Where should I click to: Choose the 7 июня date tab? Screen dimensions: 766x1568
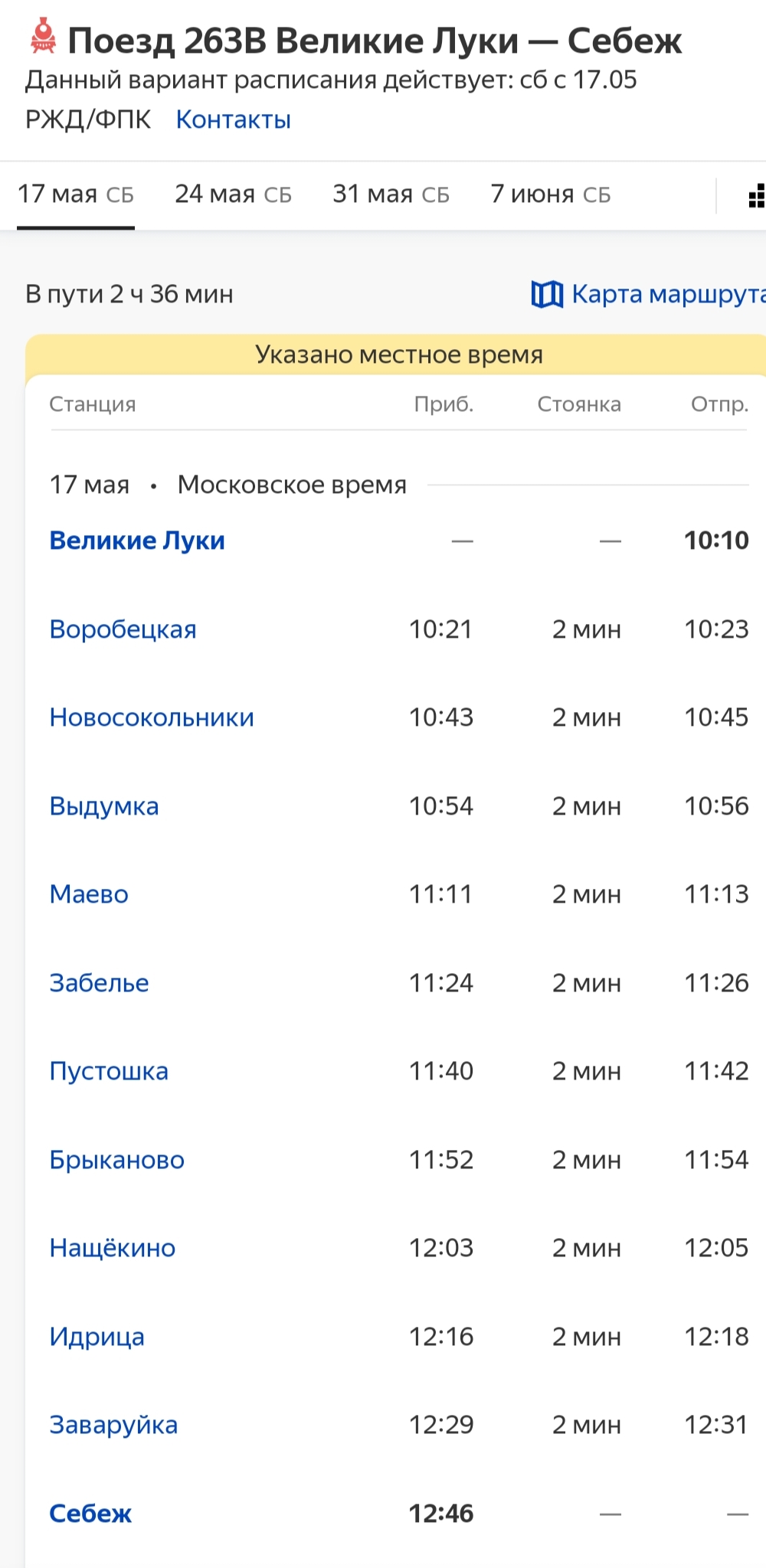[x=550, y=194]
